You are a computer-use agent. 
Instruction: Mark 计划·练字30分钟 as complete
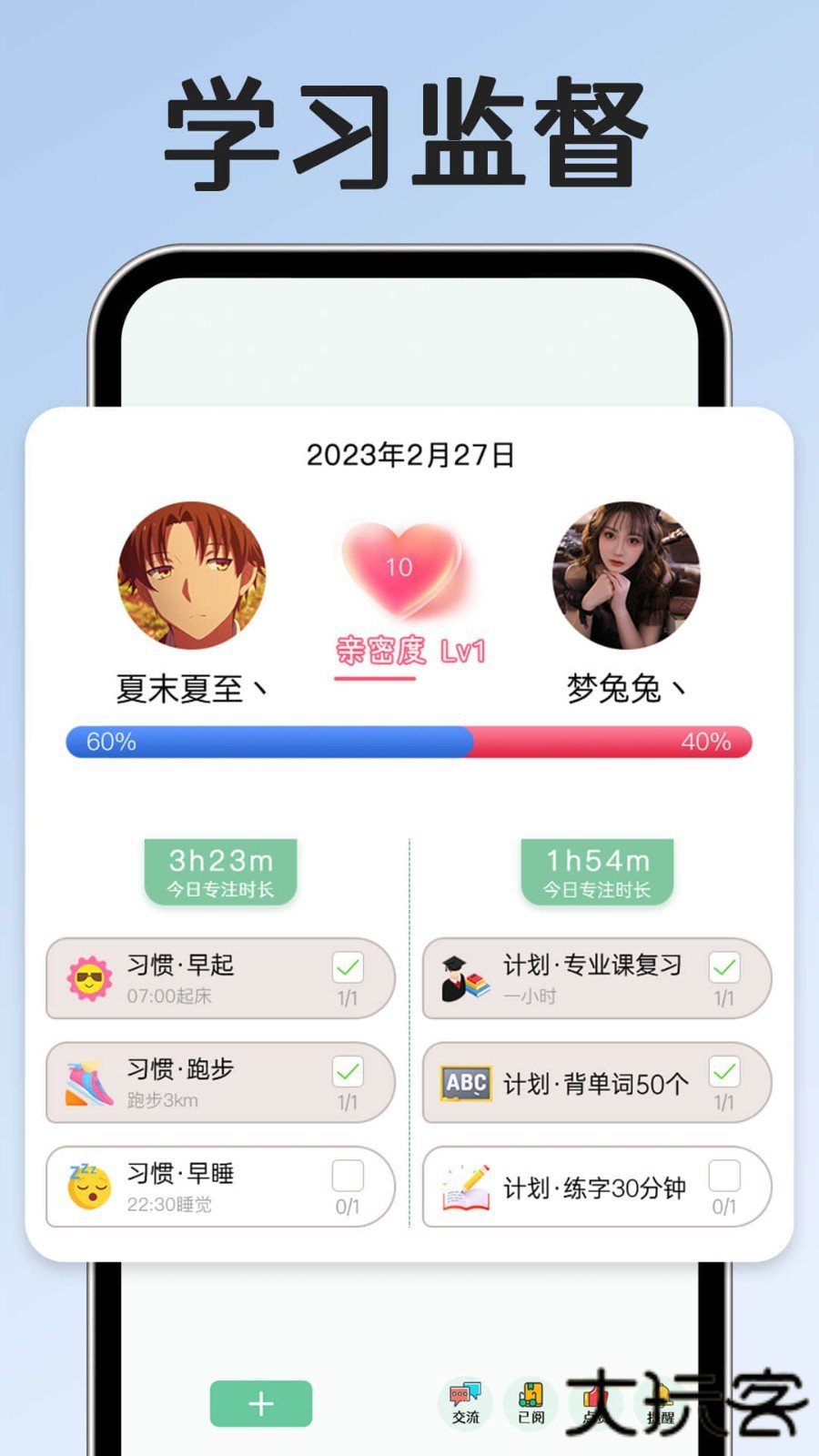[x=725, y=1174]
